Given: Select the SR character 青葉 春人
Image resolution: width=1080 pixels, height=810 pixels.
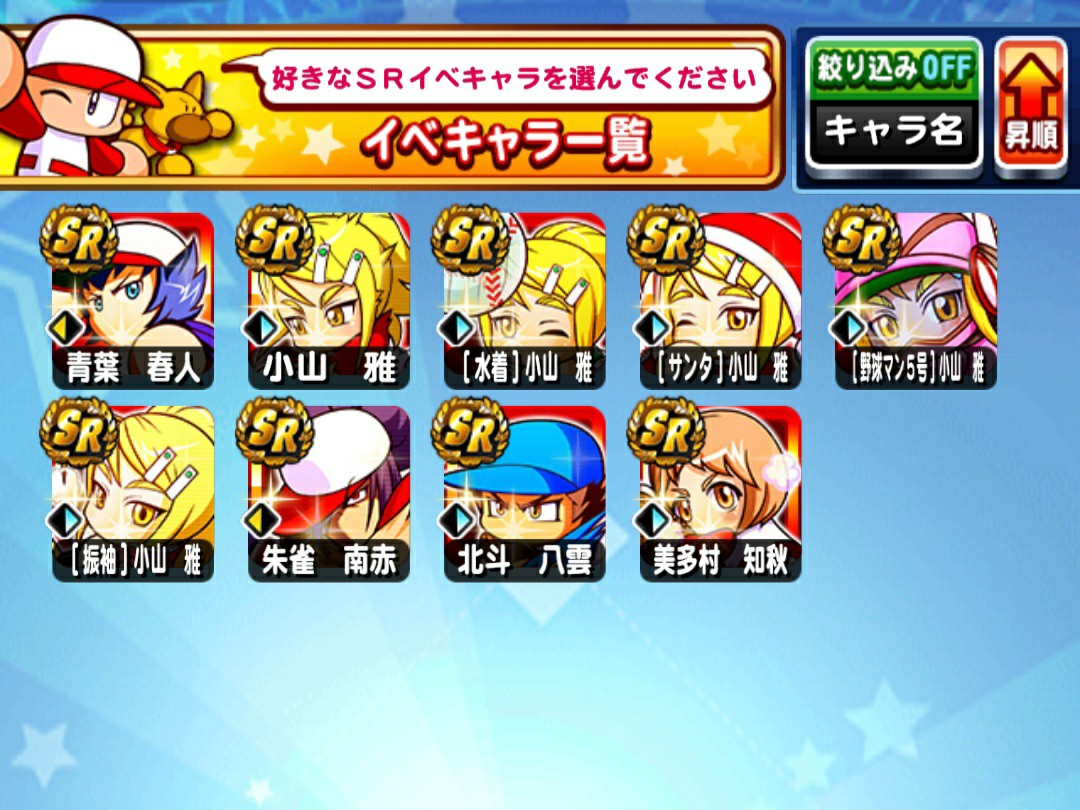Looking at the screenshot, I should click(133, 300).
